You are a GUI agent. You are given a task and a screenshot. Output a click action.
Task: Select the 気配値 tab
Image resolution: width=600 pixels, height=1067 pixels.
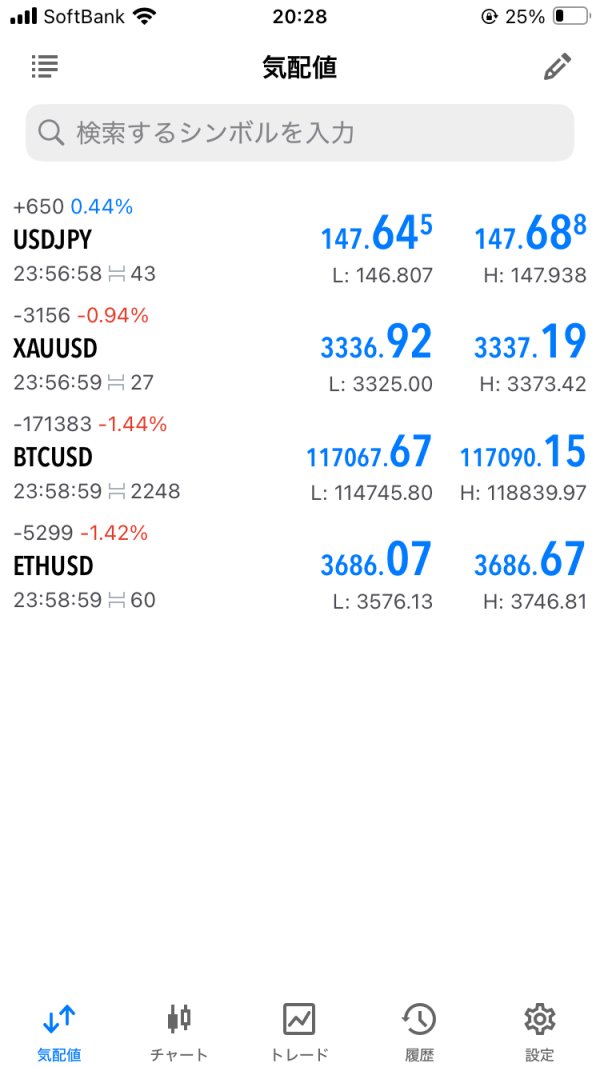coord(59,1031)
